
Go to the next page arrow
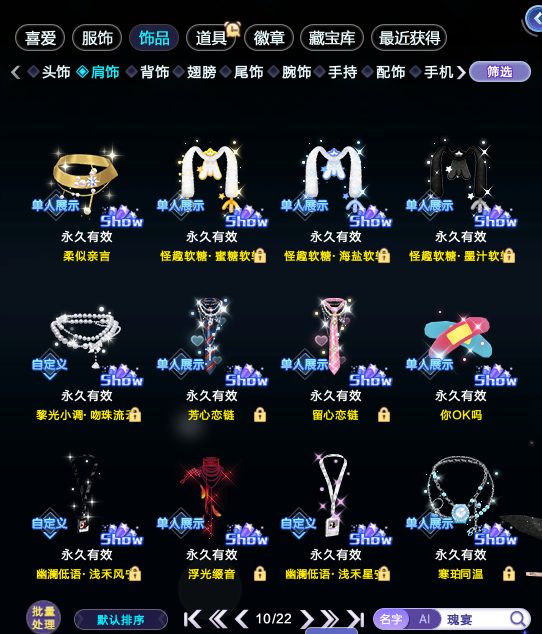click(x=307, y=619)
